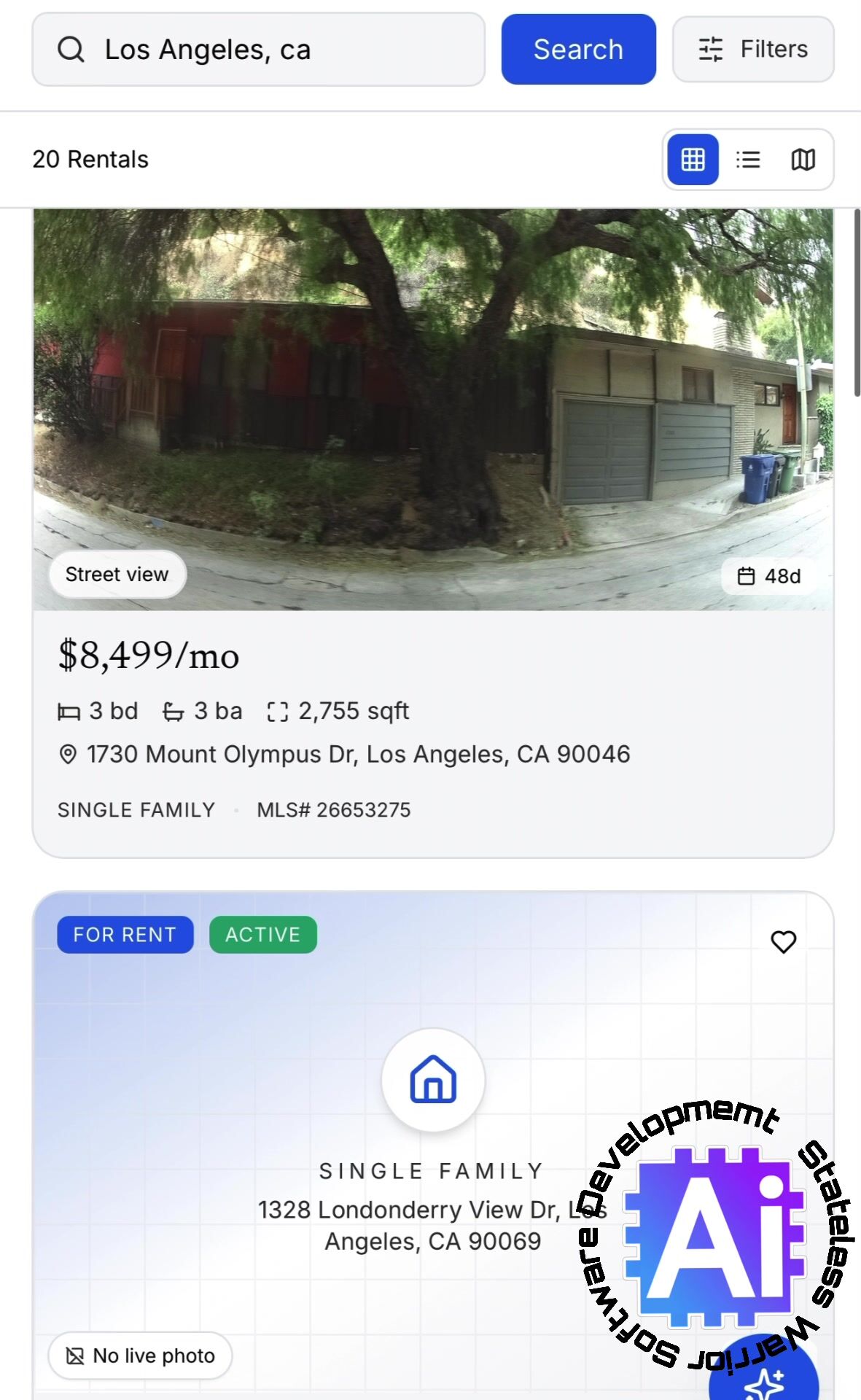Run the blue Search button
861x1400 pixels.
tap(578, 50)
